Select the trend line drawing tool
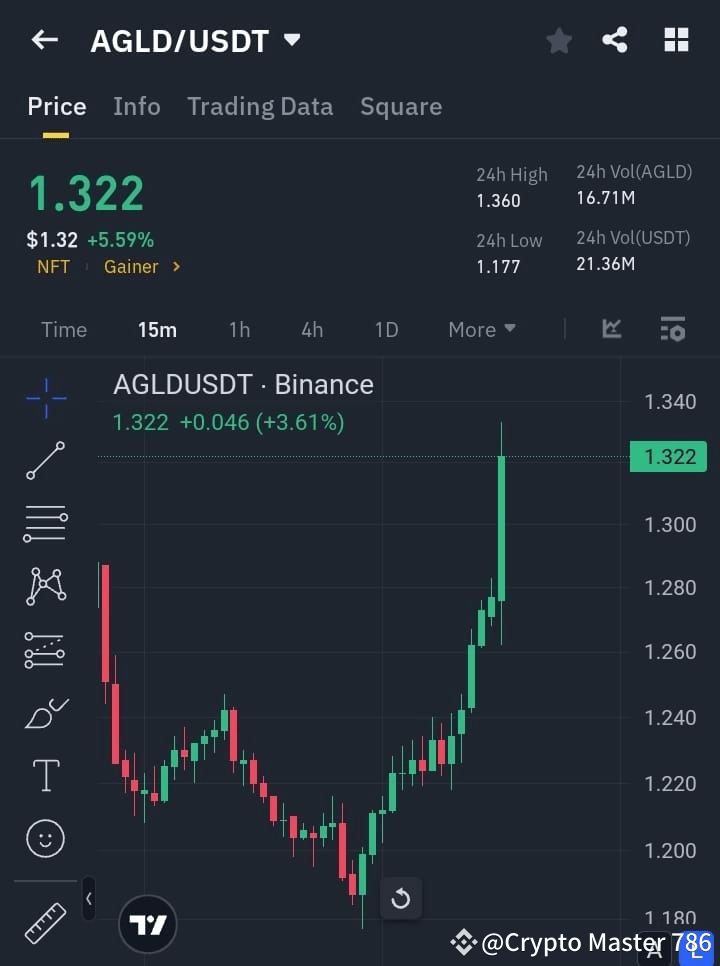Viewport: 720px width, 966px height. pyautogui.click(x=45, y=461)
